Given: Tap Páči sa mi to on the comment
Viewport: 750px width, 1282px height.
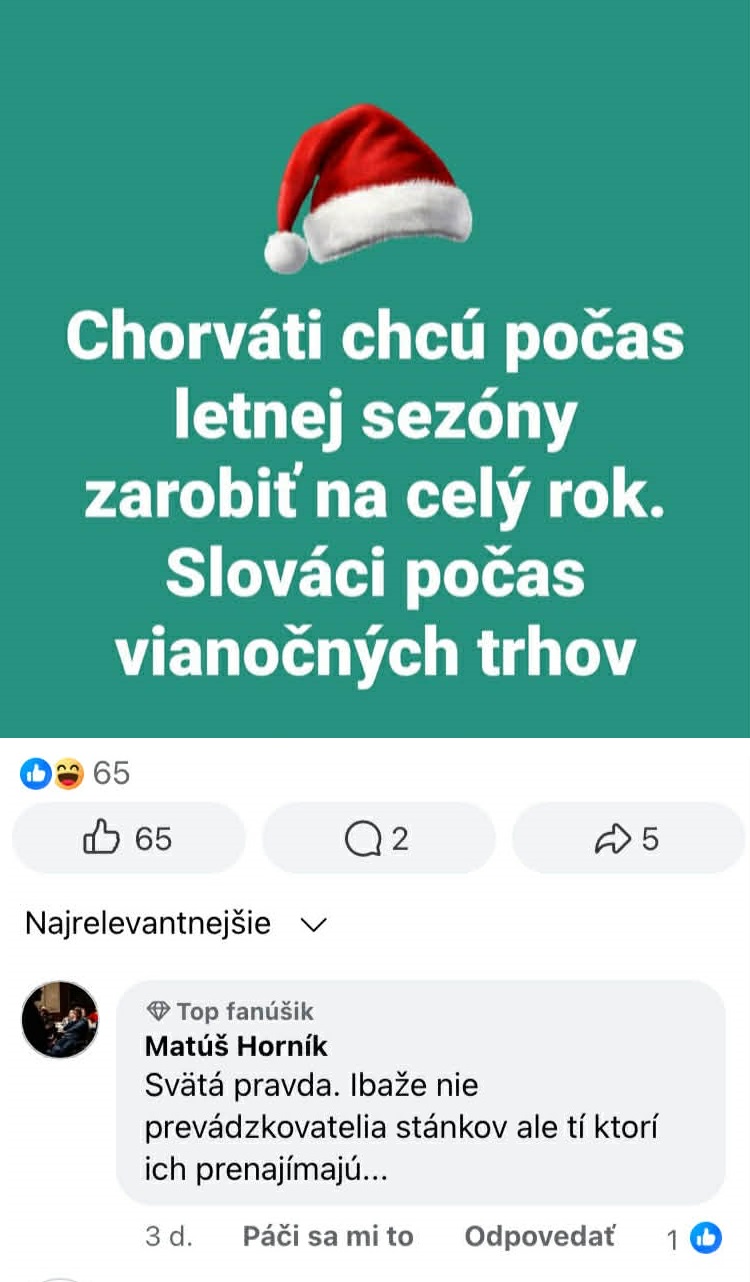Looking at the screenshot, I should click(x=327, y=1237).
